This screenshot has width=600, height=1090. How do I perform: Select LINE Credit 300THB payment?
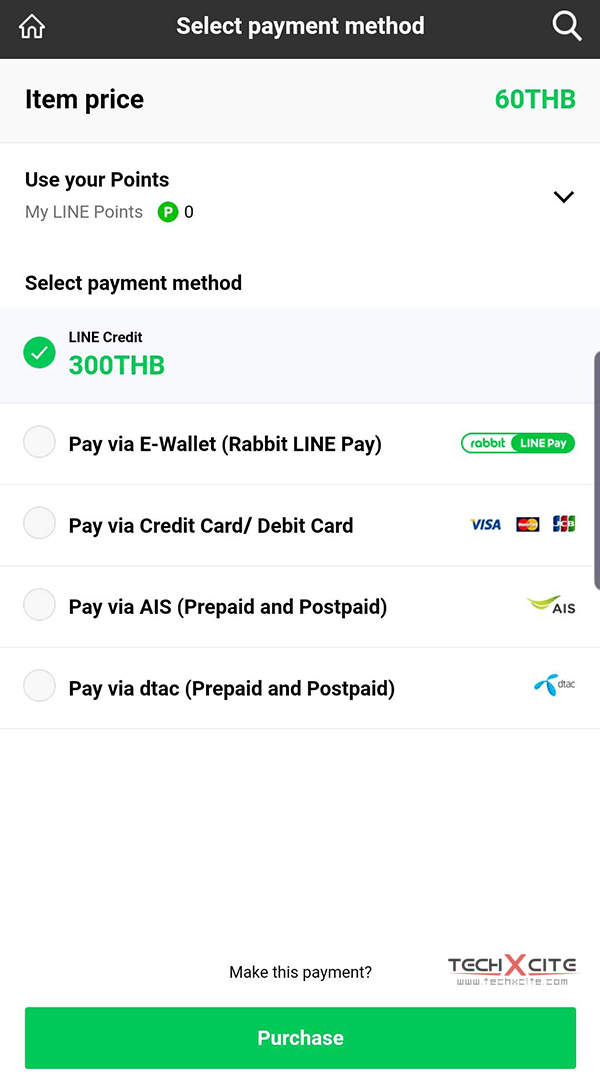point(300,355)
